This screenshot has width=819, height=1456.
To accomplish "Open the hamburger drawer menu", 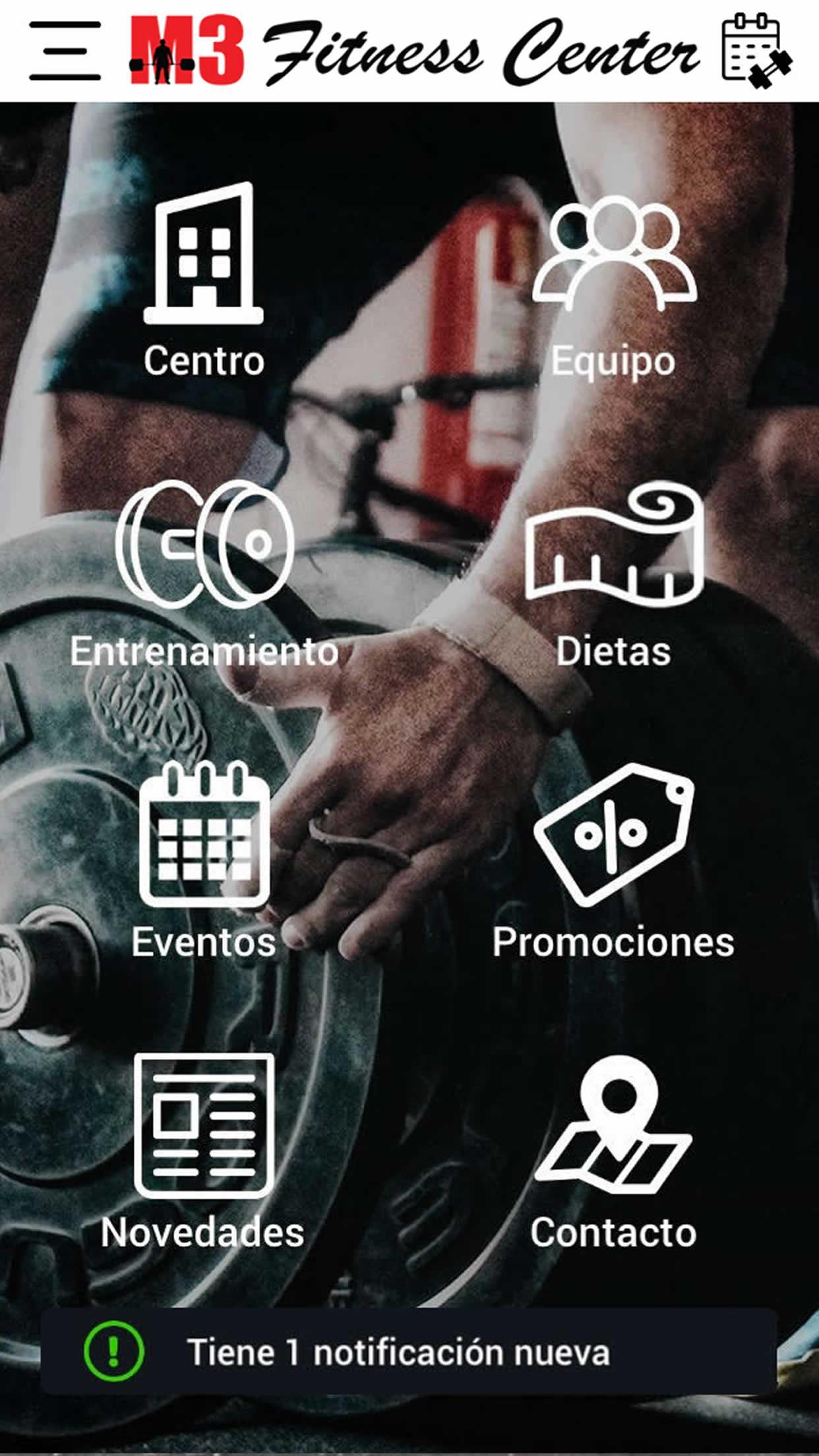I will pyautogui.click(x=65, y=51).
